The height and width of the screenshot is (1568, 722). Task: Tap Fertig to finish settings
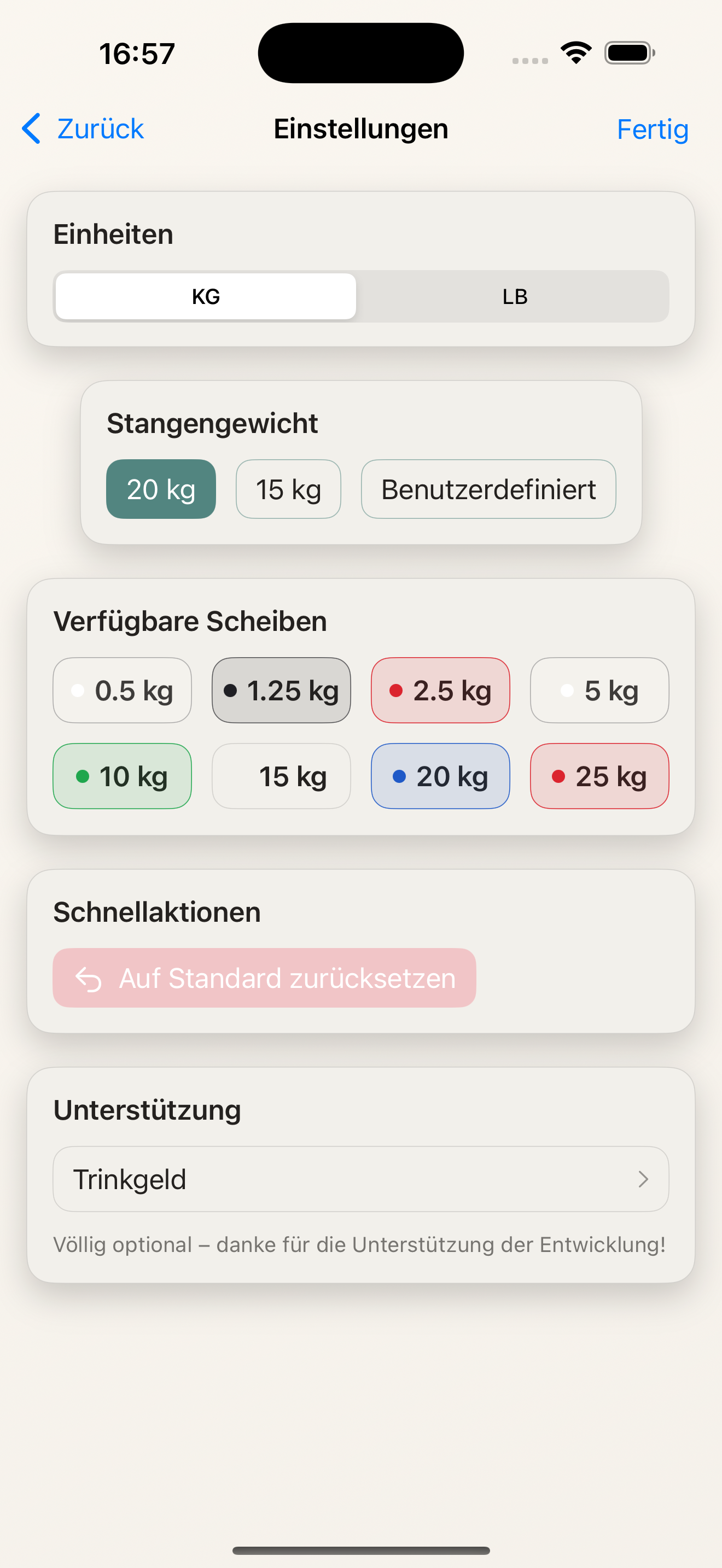coord(652,129)
